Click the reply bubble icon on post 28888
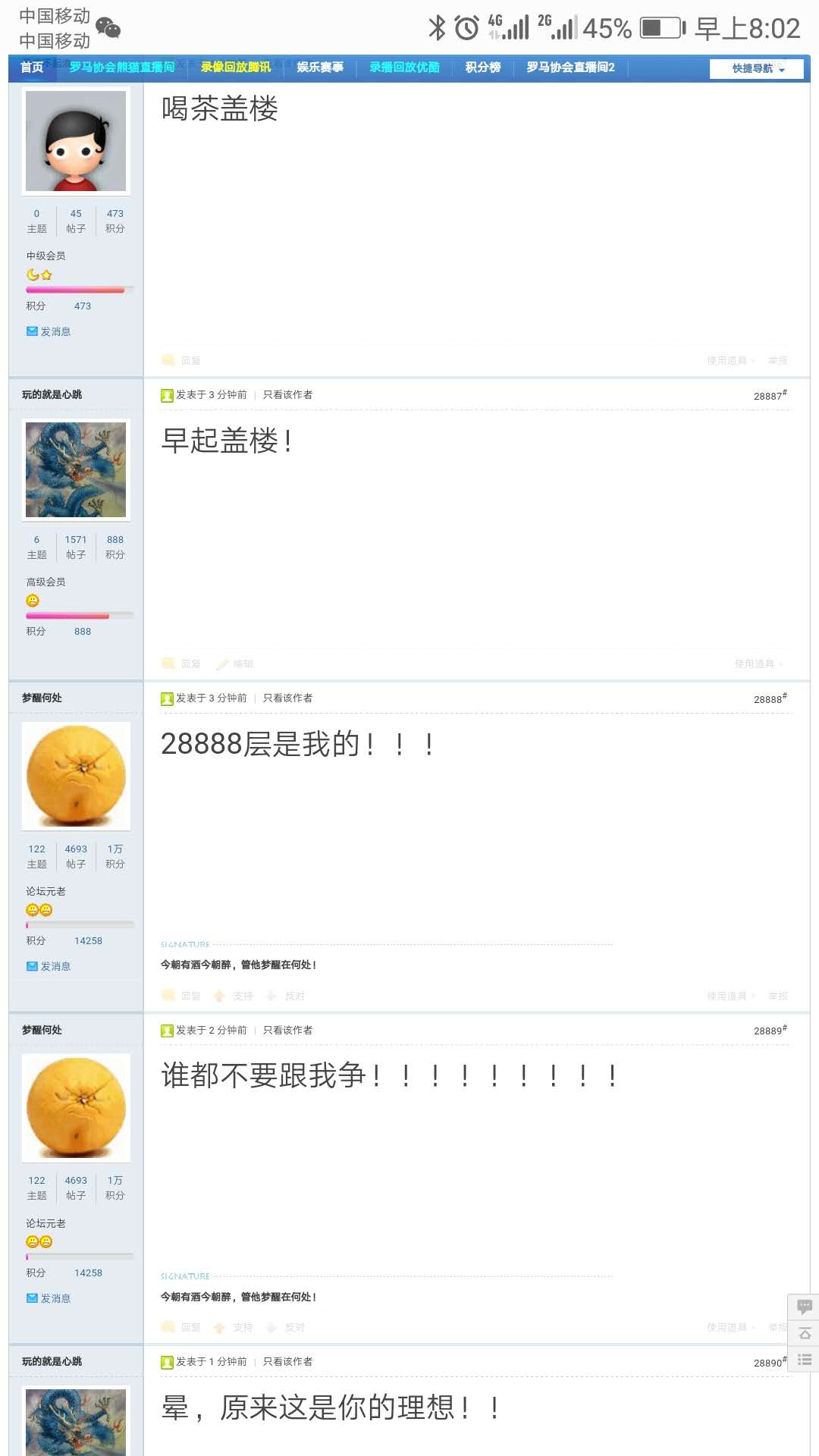The height and width of the screenshot is (1456, 819). [x=168, y=996]
